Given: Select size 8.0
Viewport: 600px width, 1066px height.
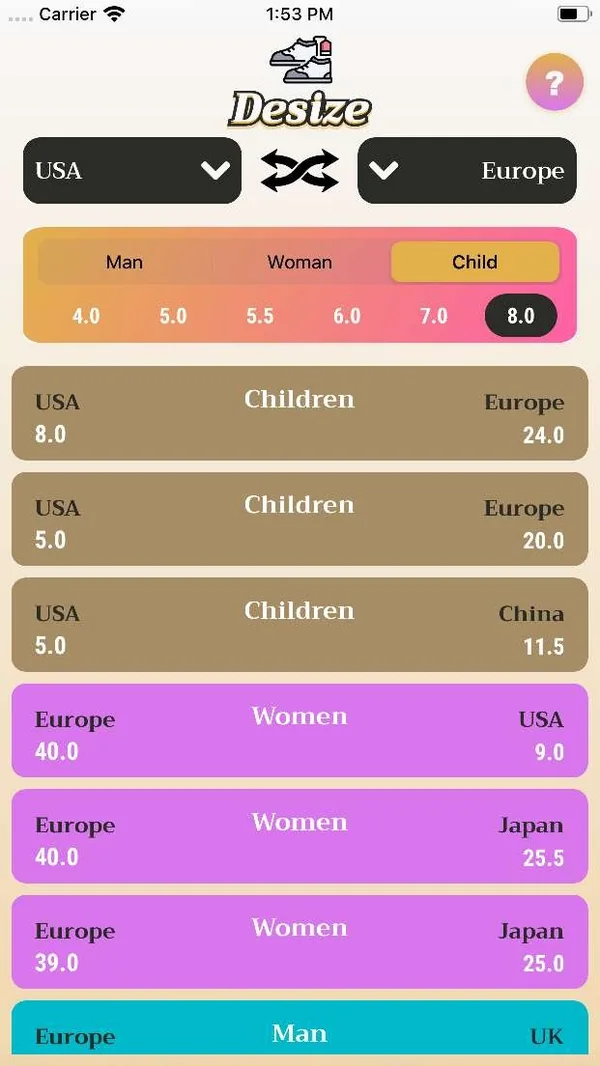Looking at the screenshot, I should point(520,316).
